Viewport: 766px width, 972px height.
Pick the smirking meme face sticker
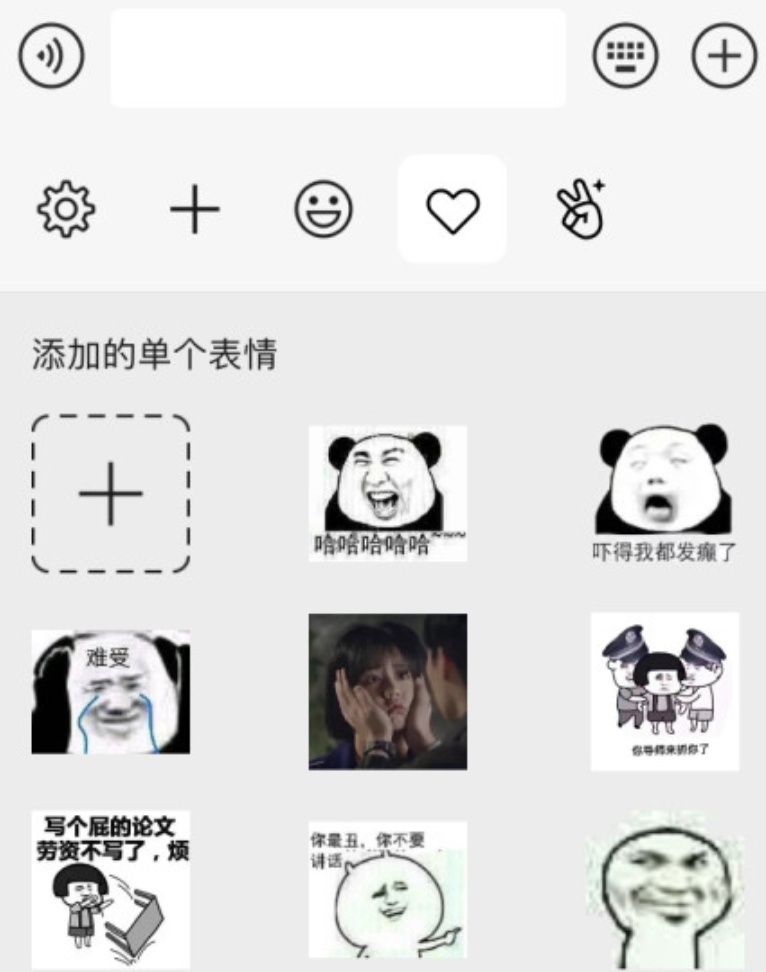click(x=664, y=890)
